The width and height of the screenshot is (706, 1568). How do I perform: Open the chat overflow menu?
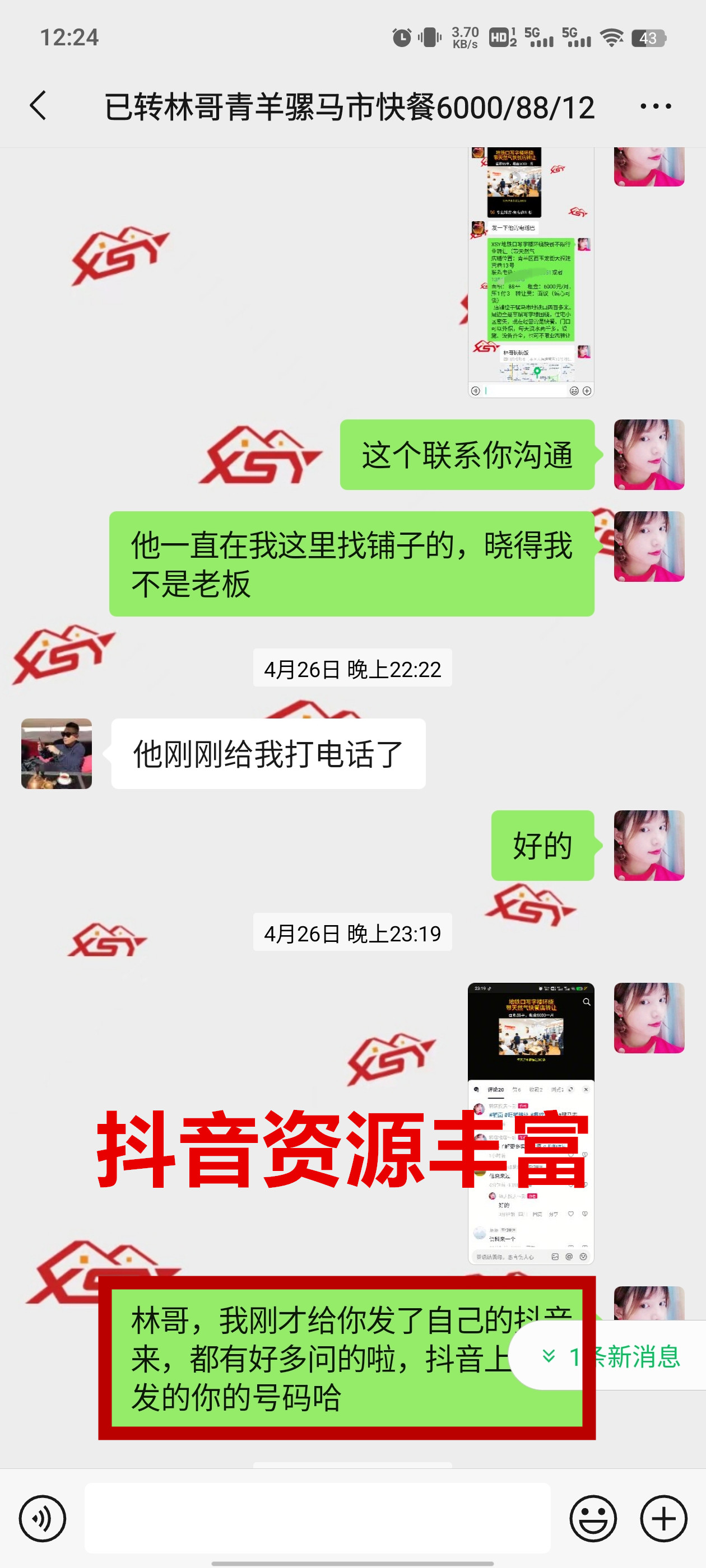(656, 106)
